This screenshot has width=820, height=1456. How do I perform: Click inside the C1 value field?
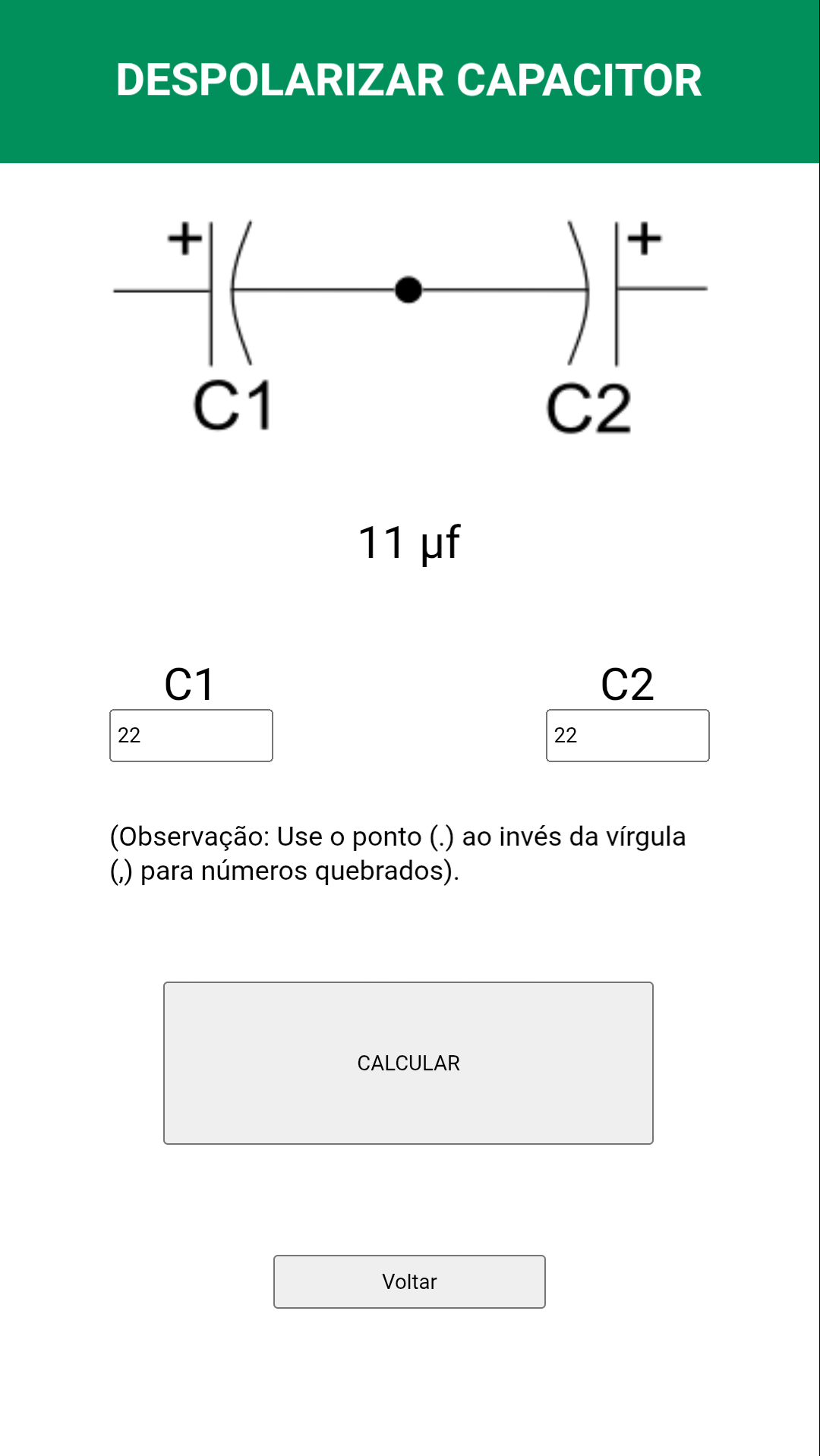(191, 735)
